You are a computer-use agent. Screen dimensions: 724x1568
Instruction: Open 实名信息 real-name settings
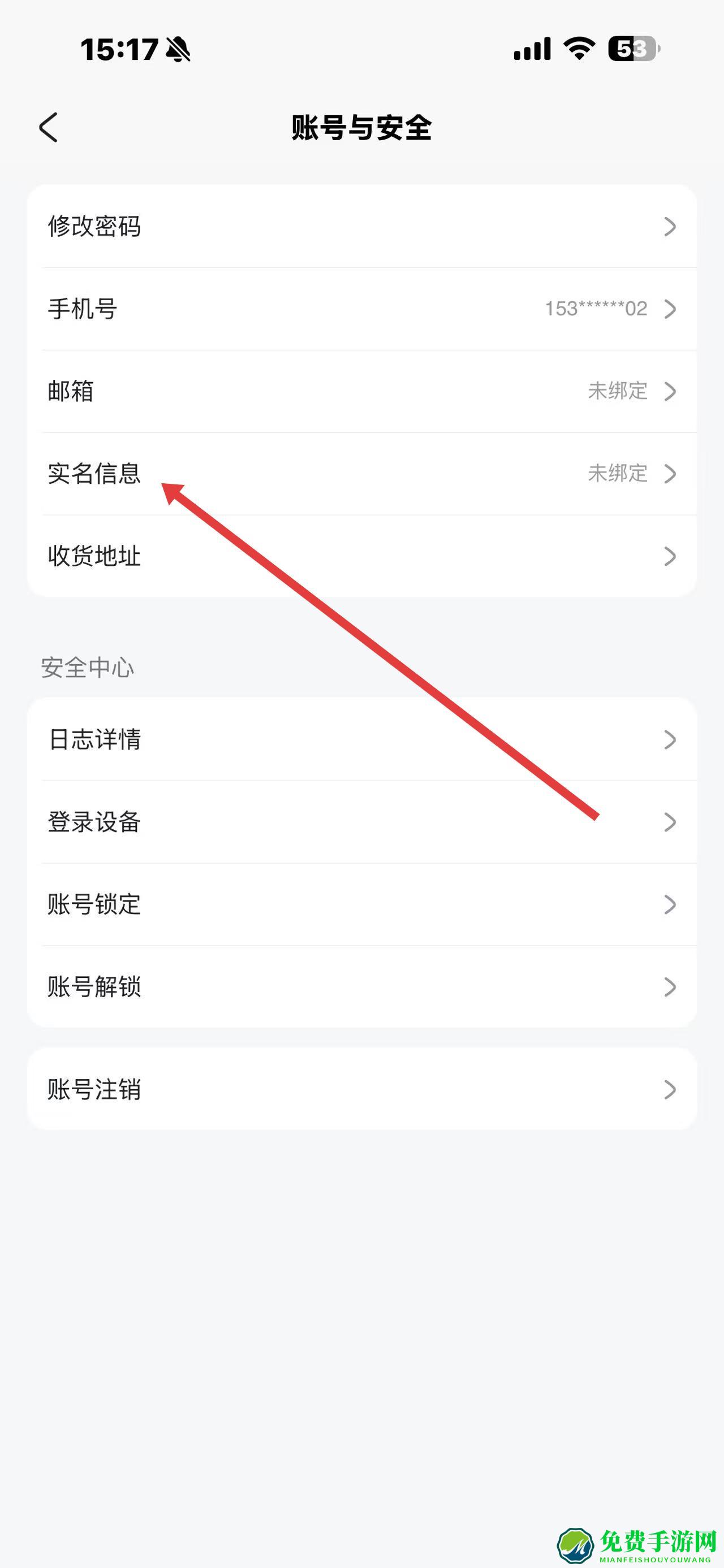tap(361, 474)
